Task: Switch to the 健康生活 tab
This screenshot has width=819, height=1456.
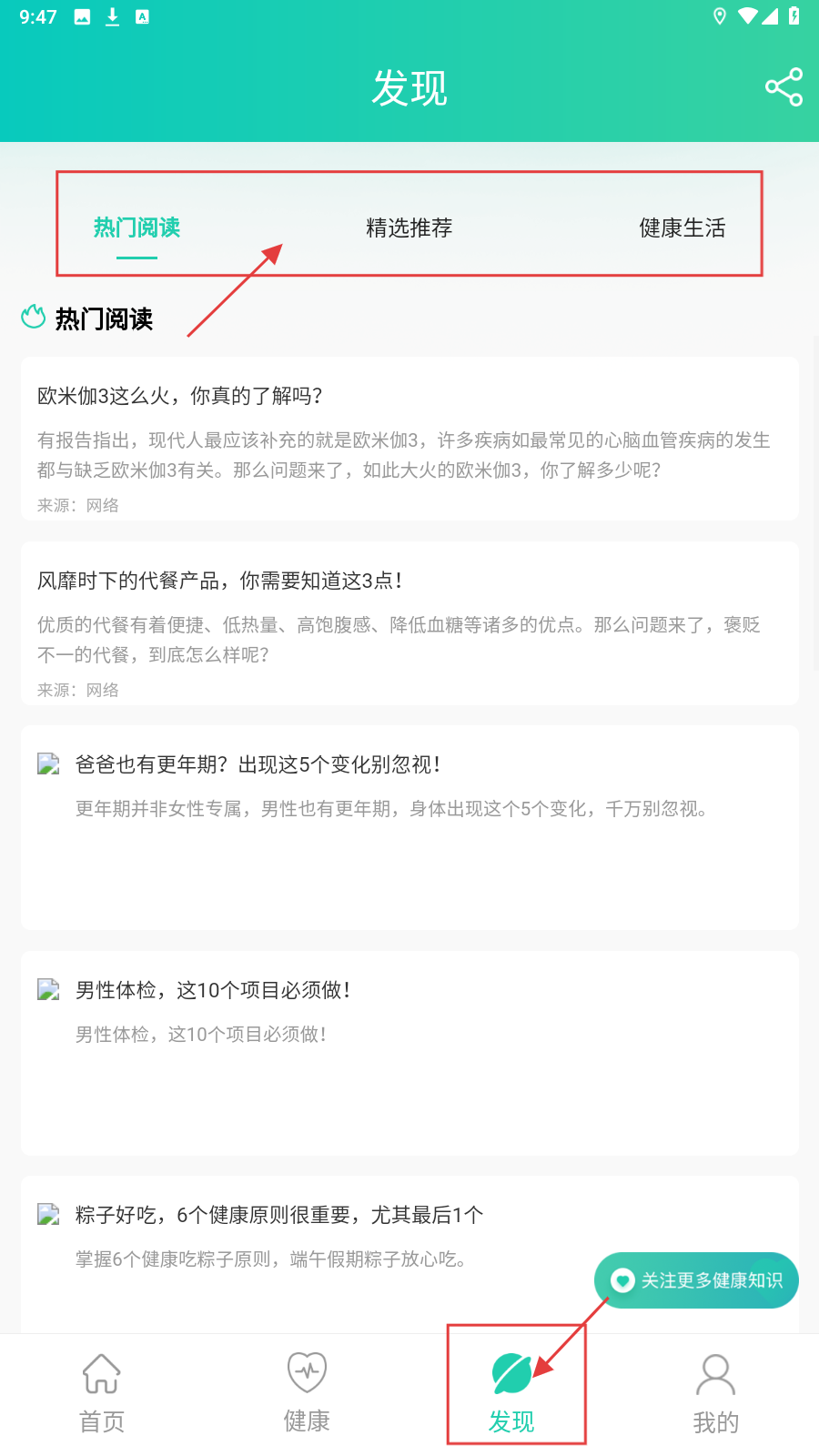Action: (x=682, y=227)
